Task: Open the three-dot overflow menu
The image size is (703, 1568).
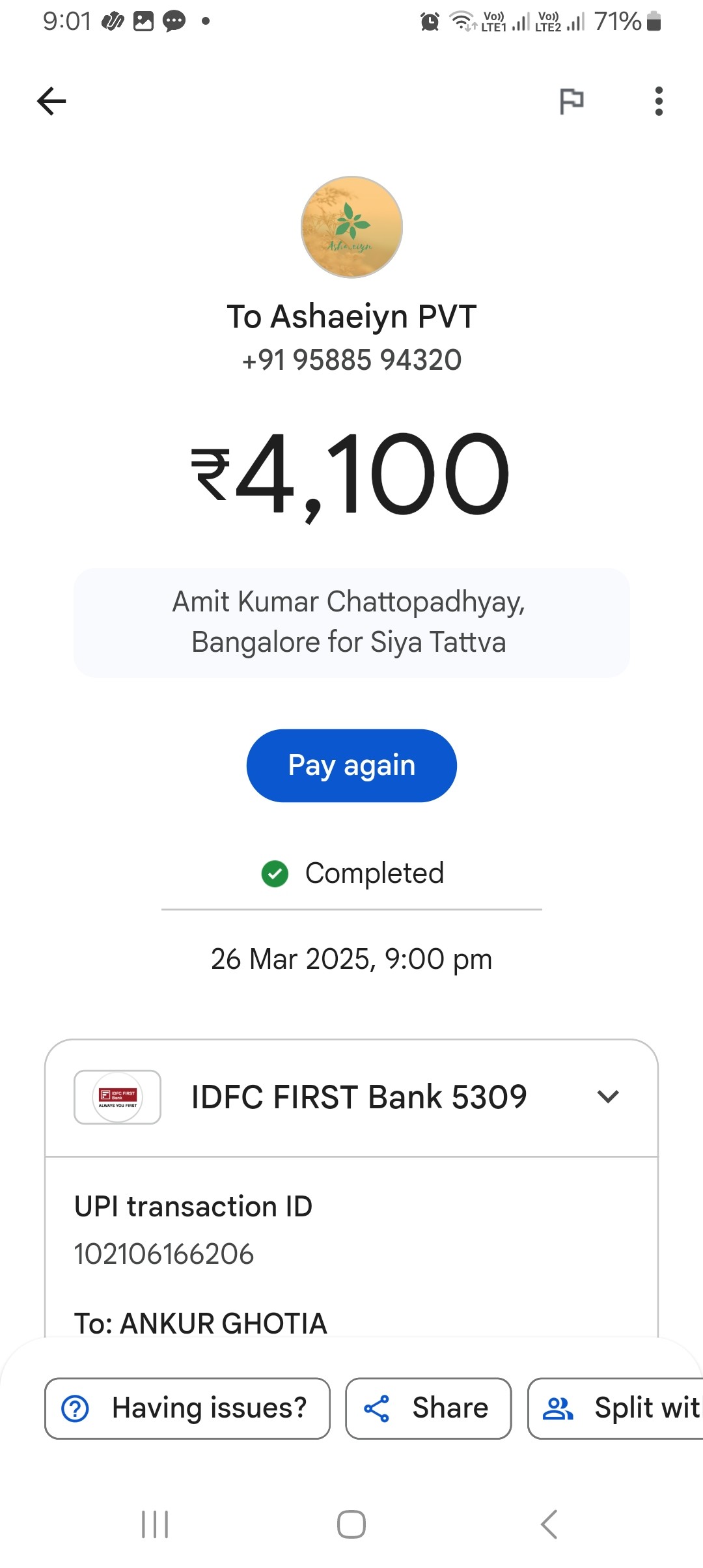Action: click(x=659, y=101)
